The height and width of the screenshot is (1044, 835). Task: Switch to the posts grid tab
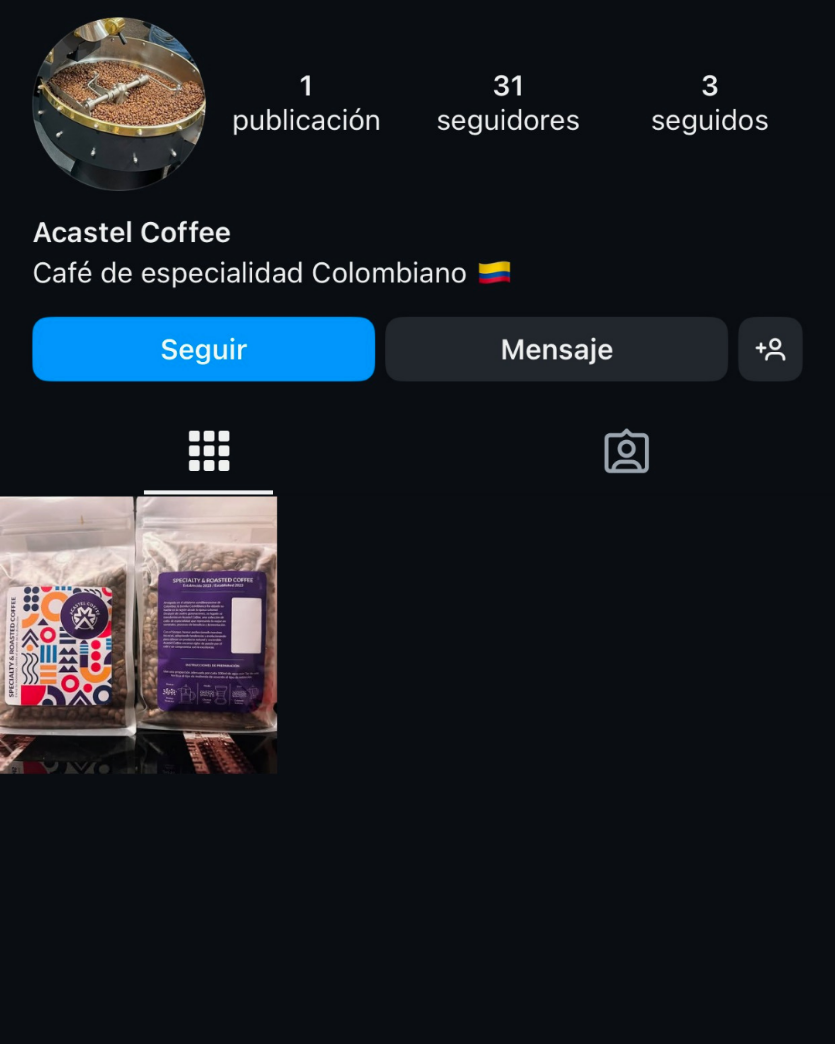point(208,452)
